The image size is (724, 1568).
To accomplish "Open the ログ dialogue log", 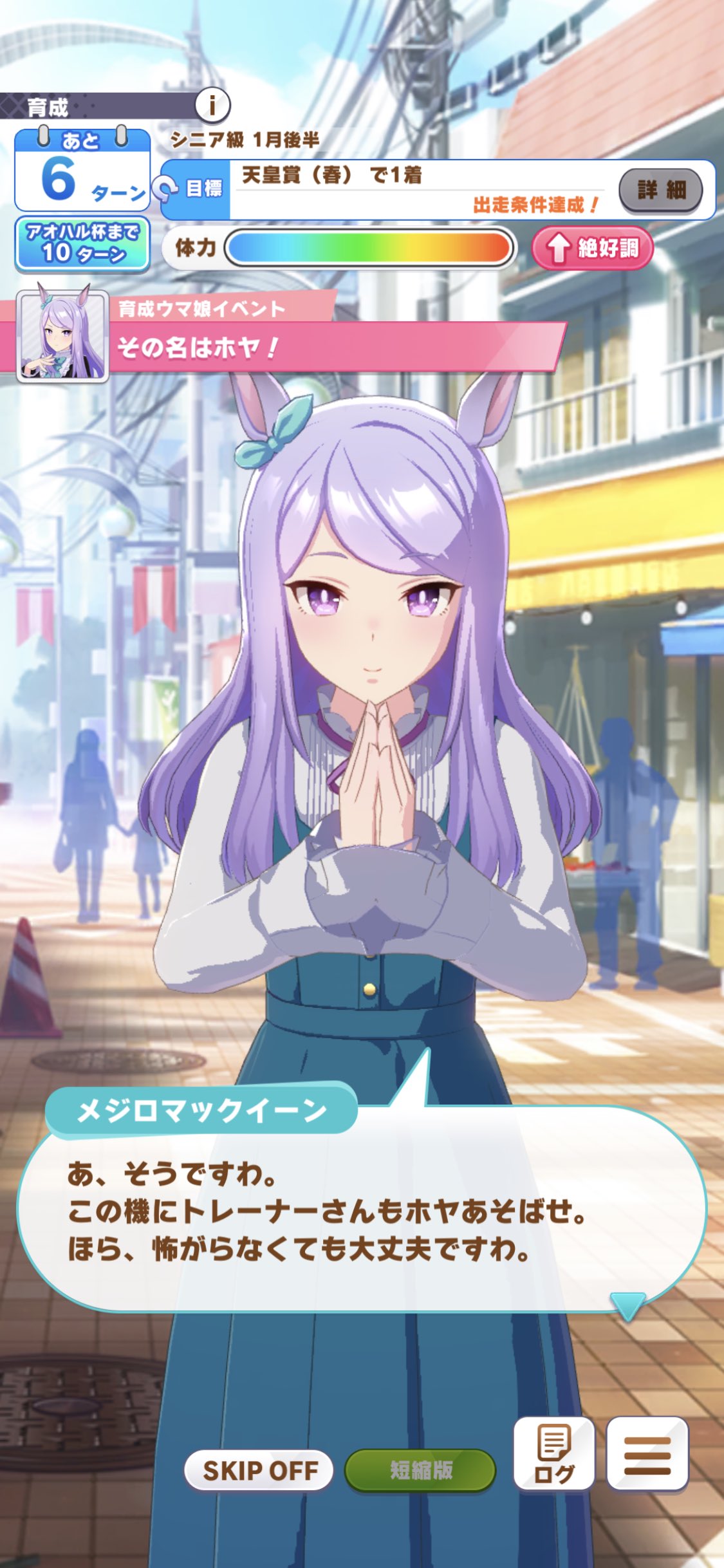I will tap(553, 1453).
